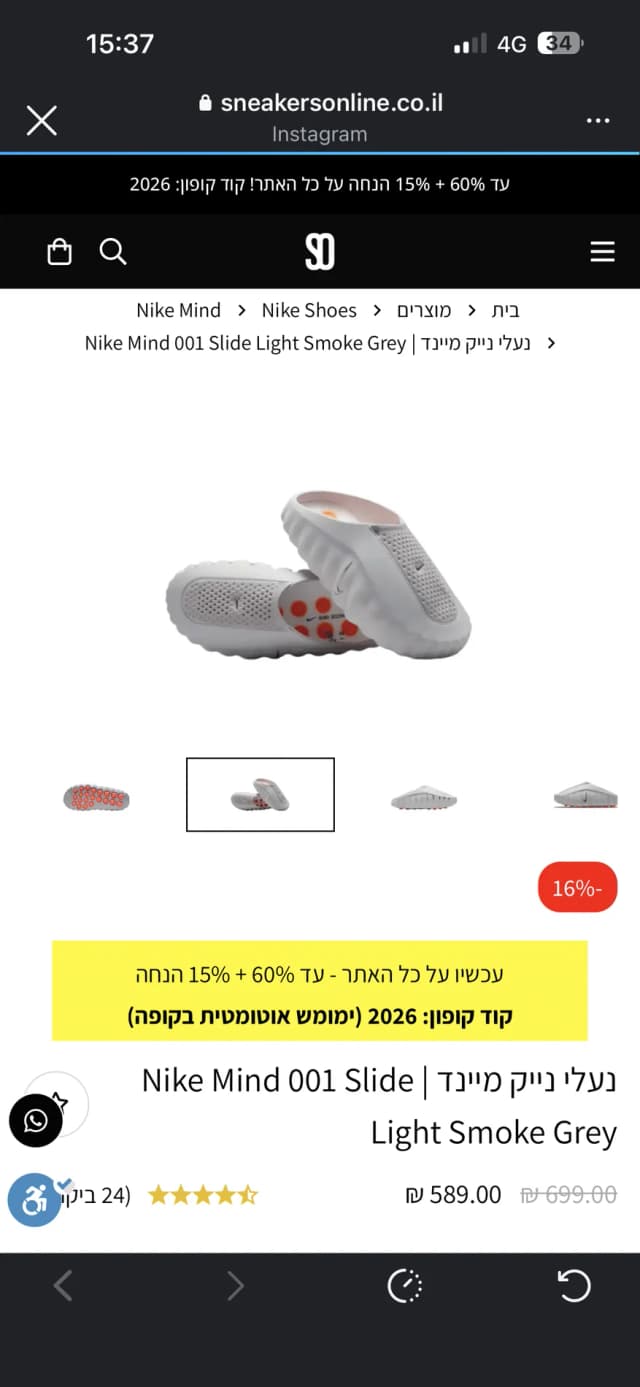Viewport: 640px width, 1387px height.
Task: Close the in-app browser
Action: point(41,120)
